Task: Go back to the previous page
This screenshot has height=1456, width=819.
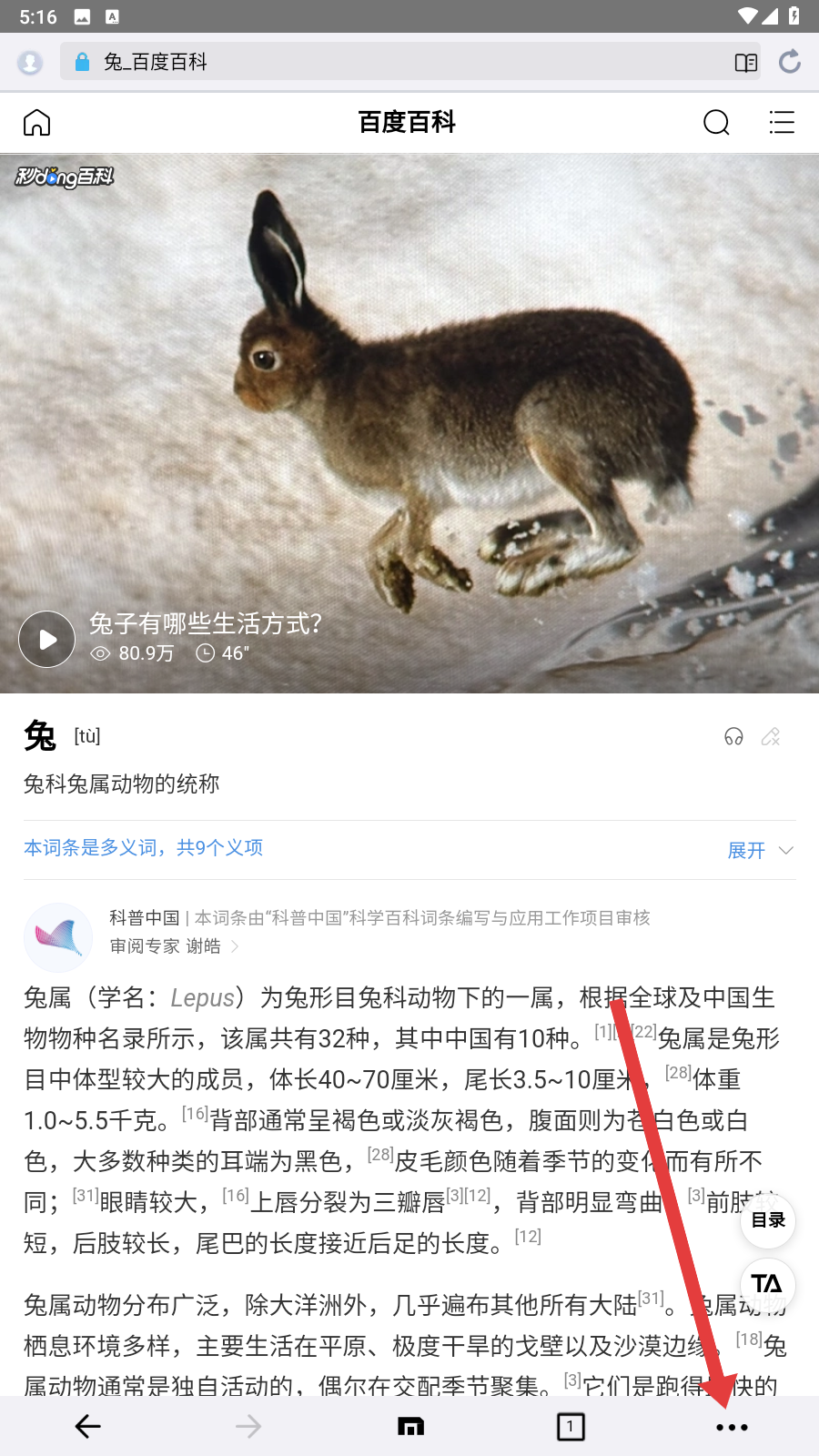Action: coord(87,1426)
